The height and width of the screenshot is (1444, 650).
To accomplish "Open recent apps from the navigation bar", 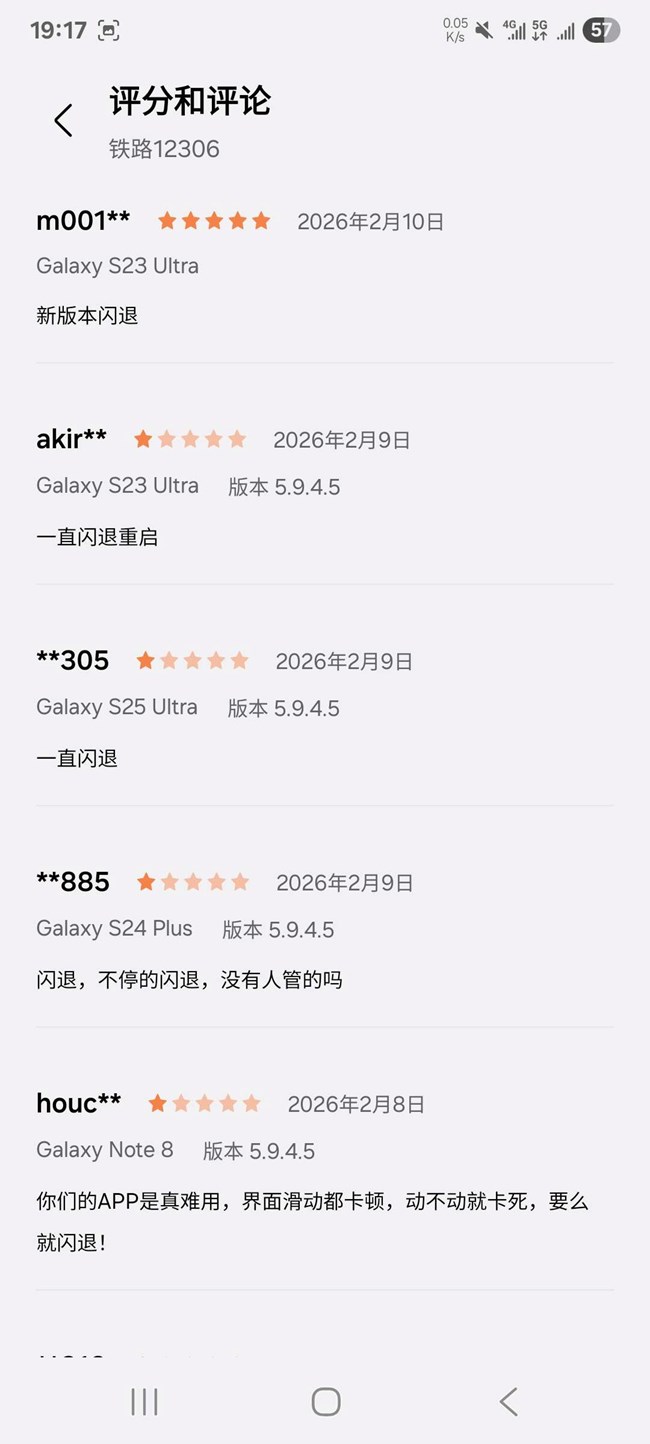I will pos(145,1401).
